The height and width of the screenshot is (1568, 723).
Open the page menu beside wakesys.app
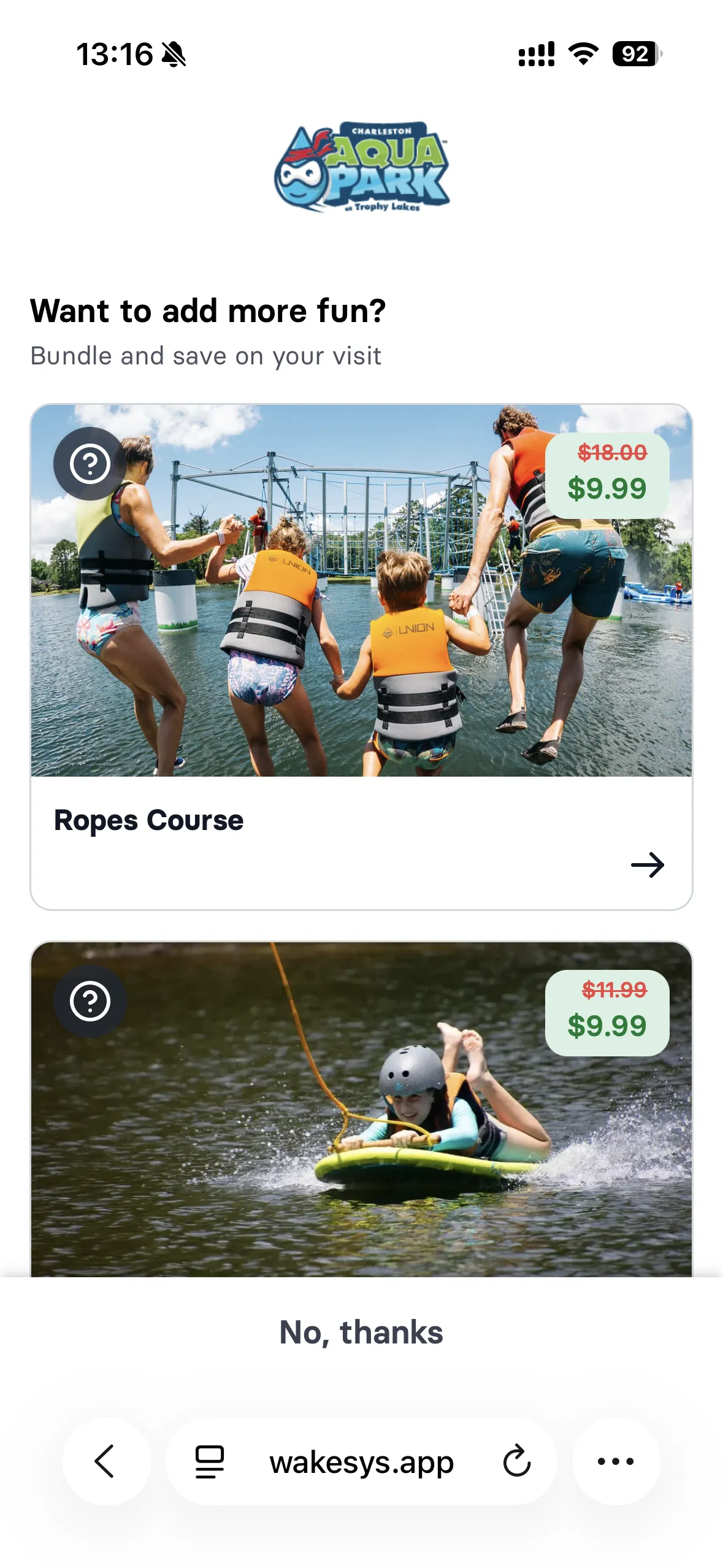tap(210, 1462)
